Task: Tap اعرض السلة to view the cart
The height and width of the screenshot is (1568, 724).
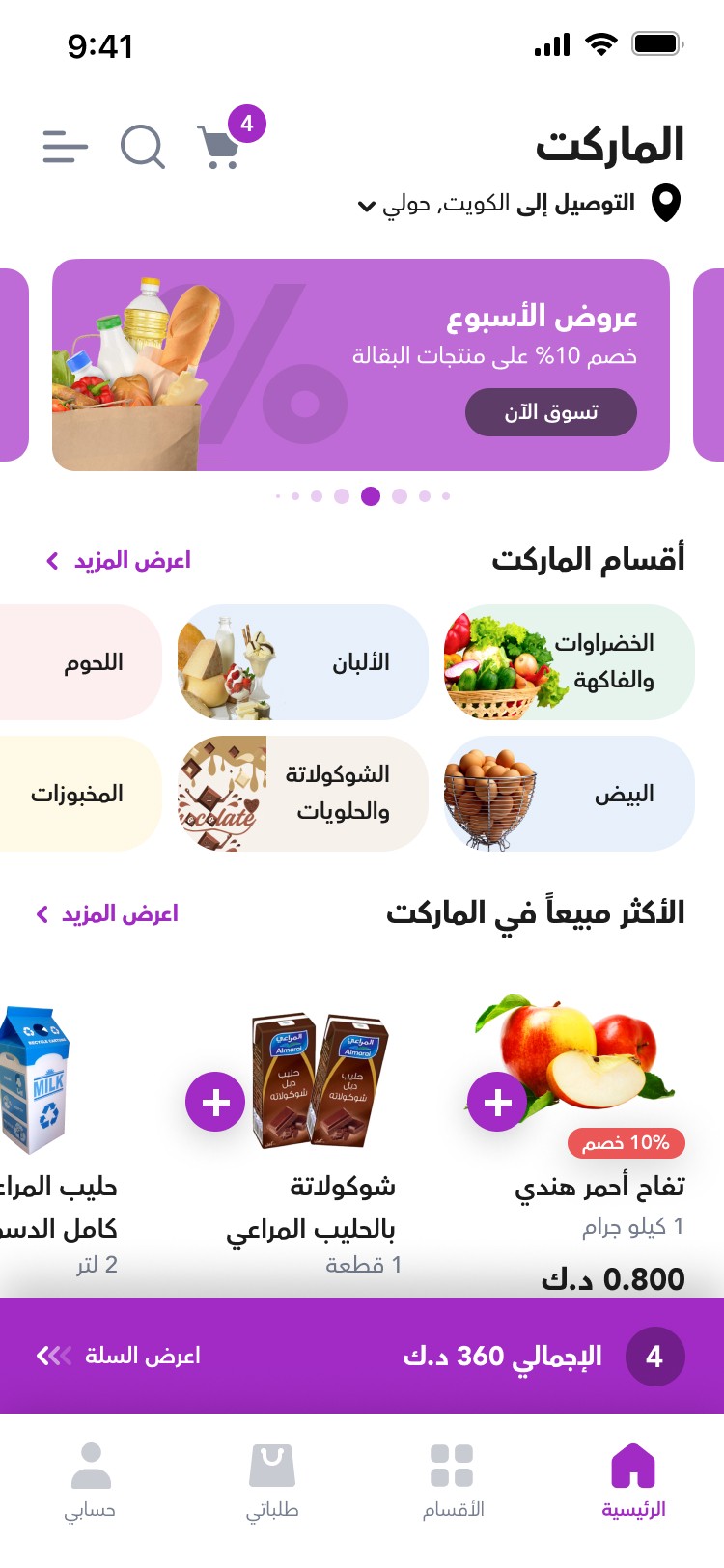Action: pos(118,1357)
